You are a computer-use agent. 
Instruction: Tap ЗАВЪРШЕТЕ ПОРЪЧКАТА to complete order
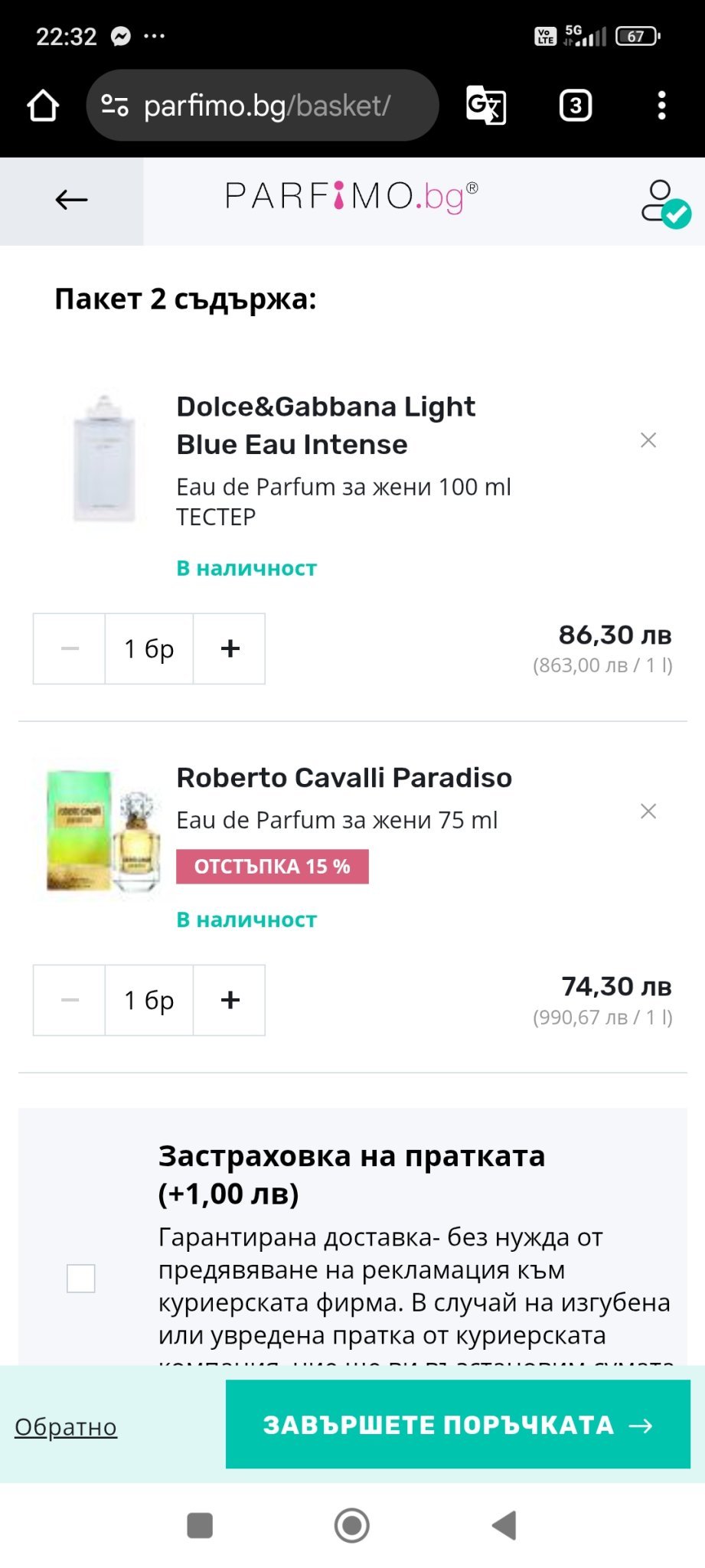tap(458, 1424)
